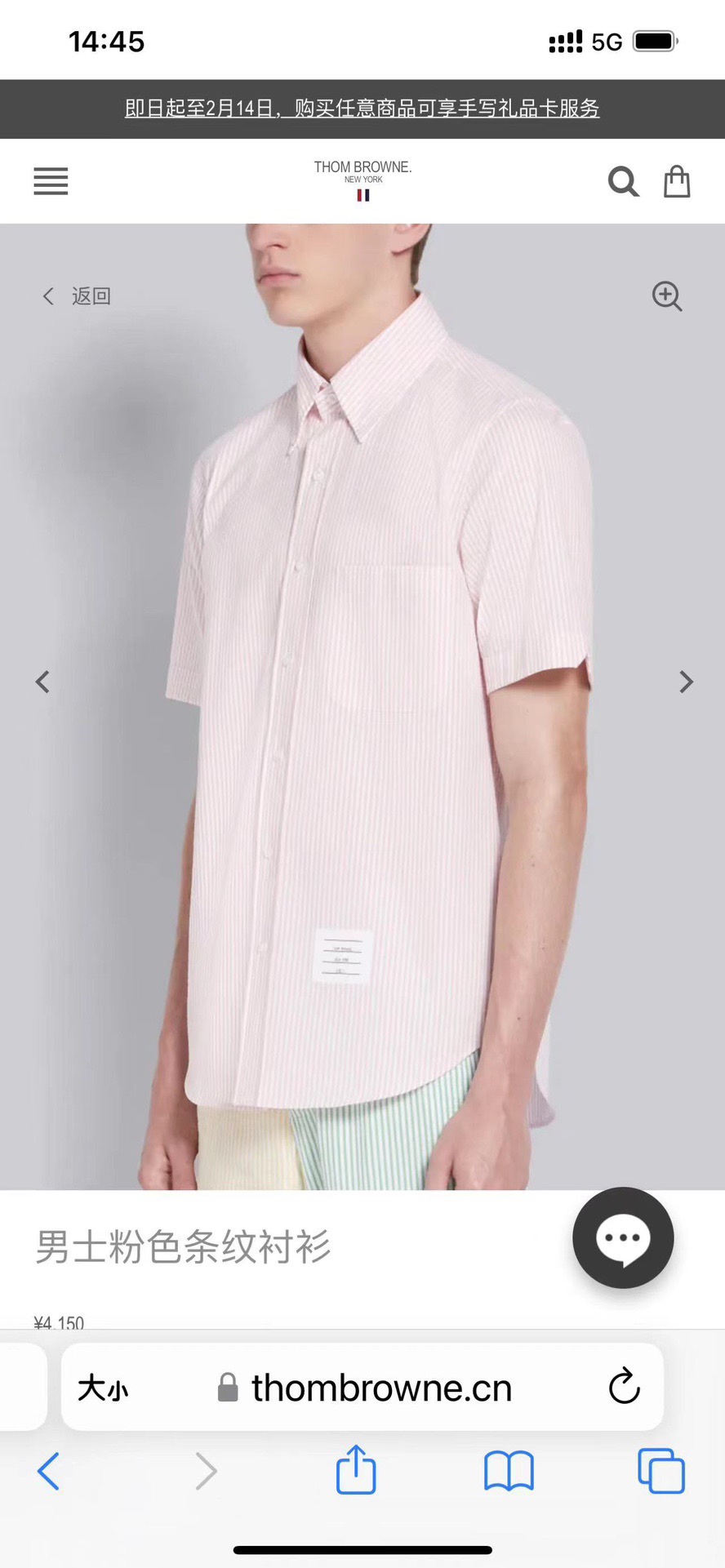
Task: Share this page
Action: pos(356,1470)
